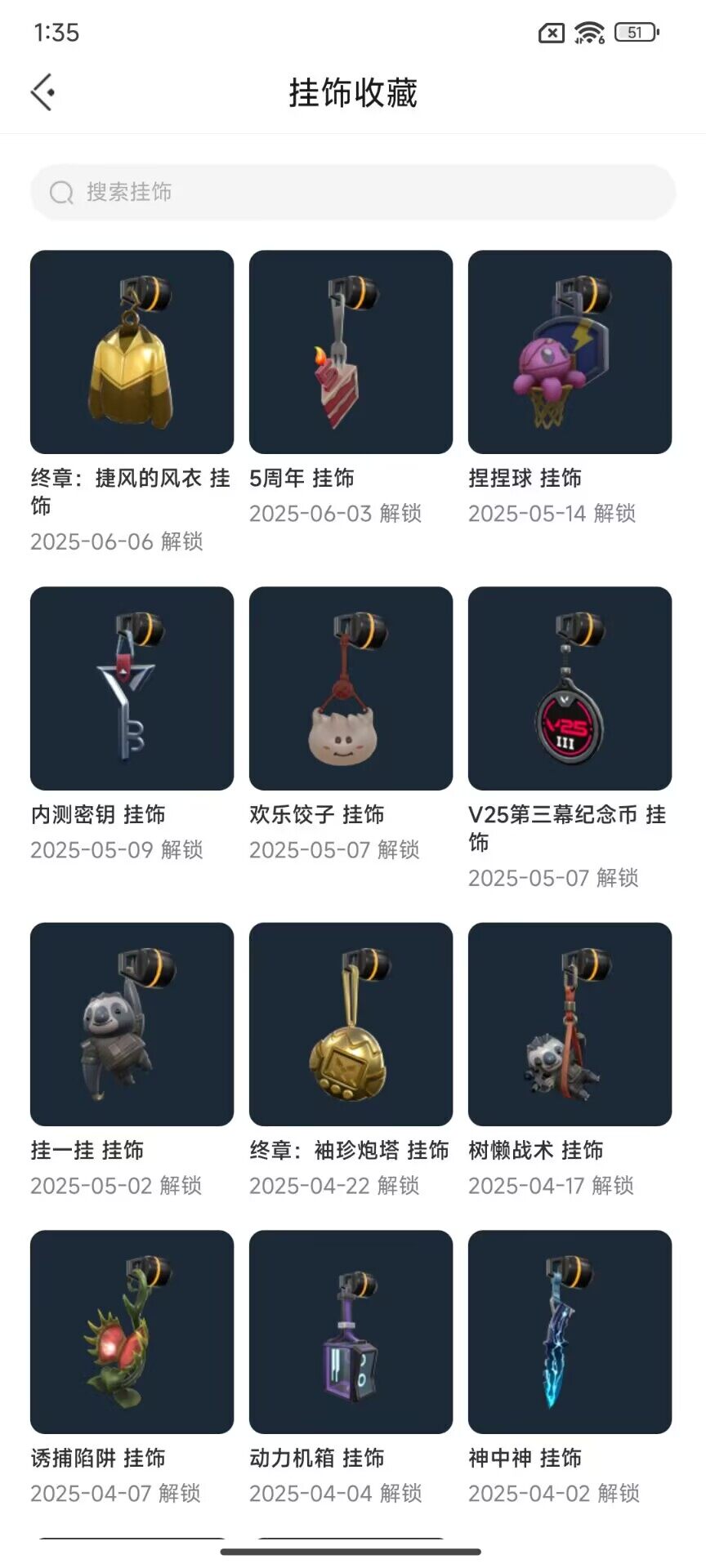Open the V25第三幕纪念币 挂饰 charm

570,688
